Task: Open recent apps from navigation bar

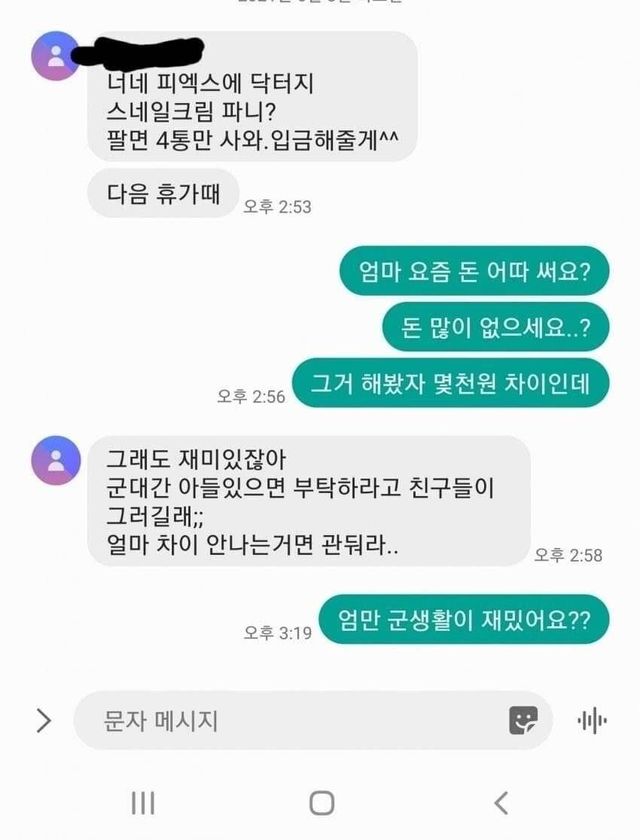Action: click(x=143, y=801)
